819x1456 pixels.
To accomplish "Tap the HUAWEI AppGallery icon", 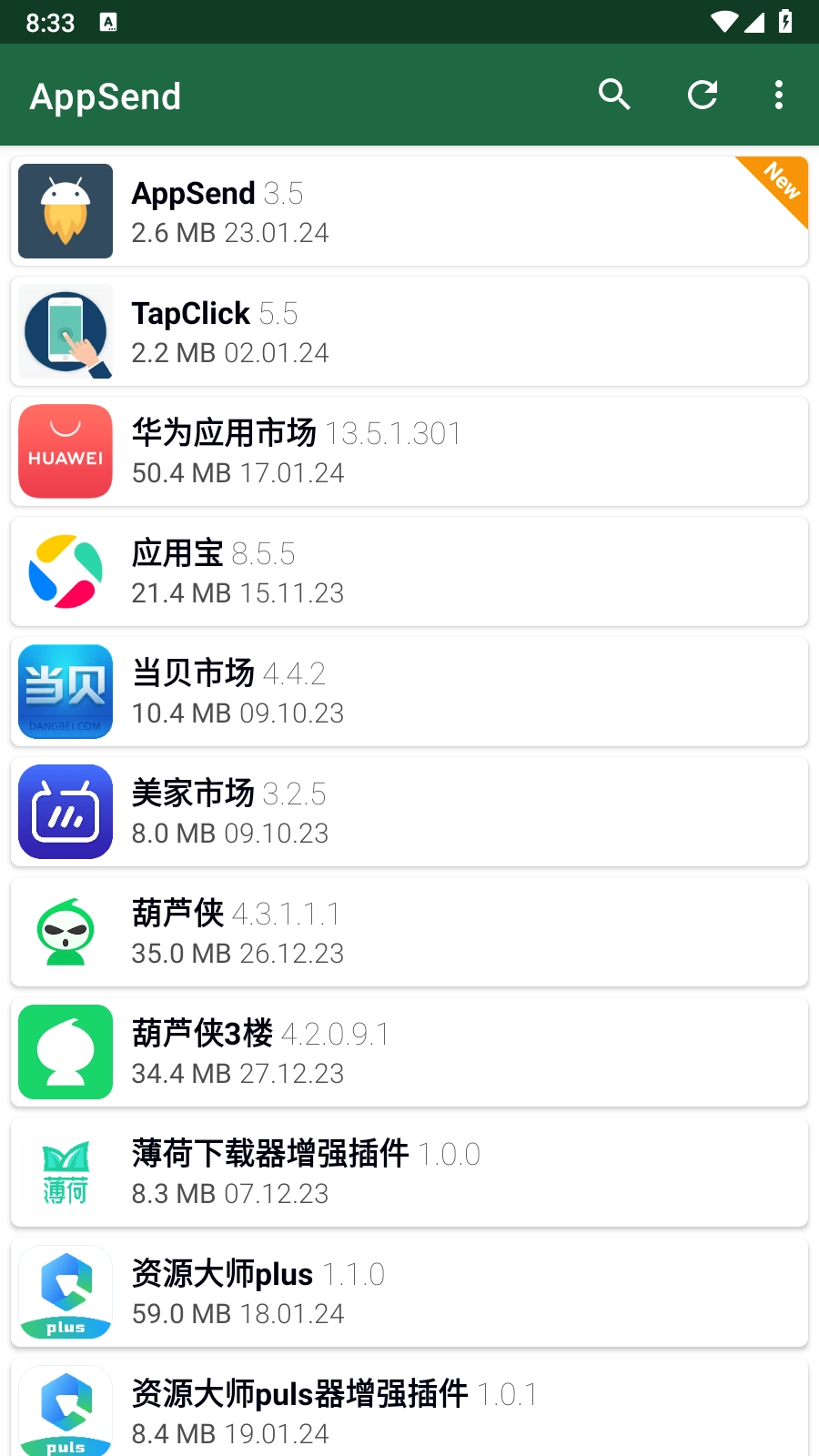I will [65, 451].
